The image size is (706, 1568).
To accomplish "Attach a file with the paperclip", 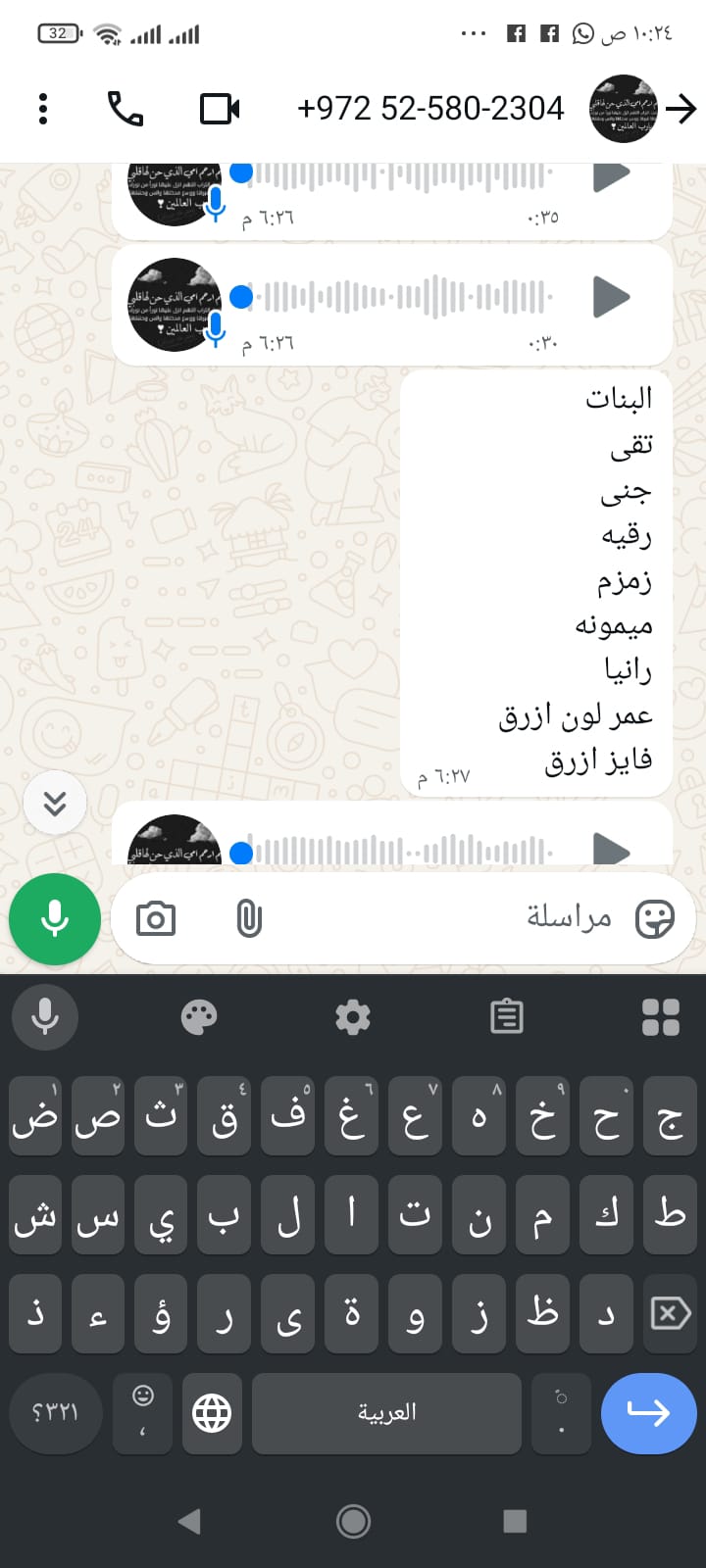I will (249, 919).
